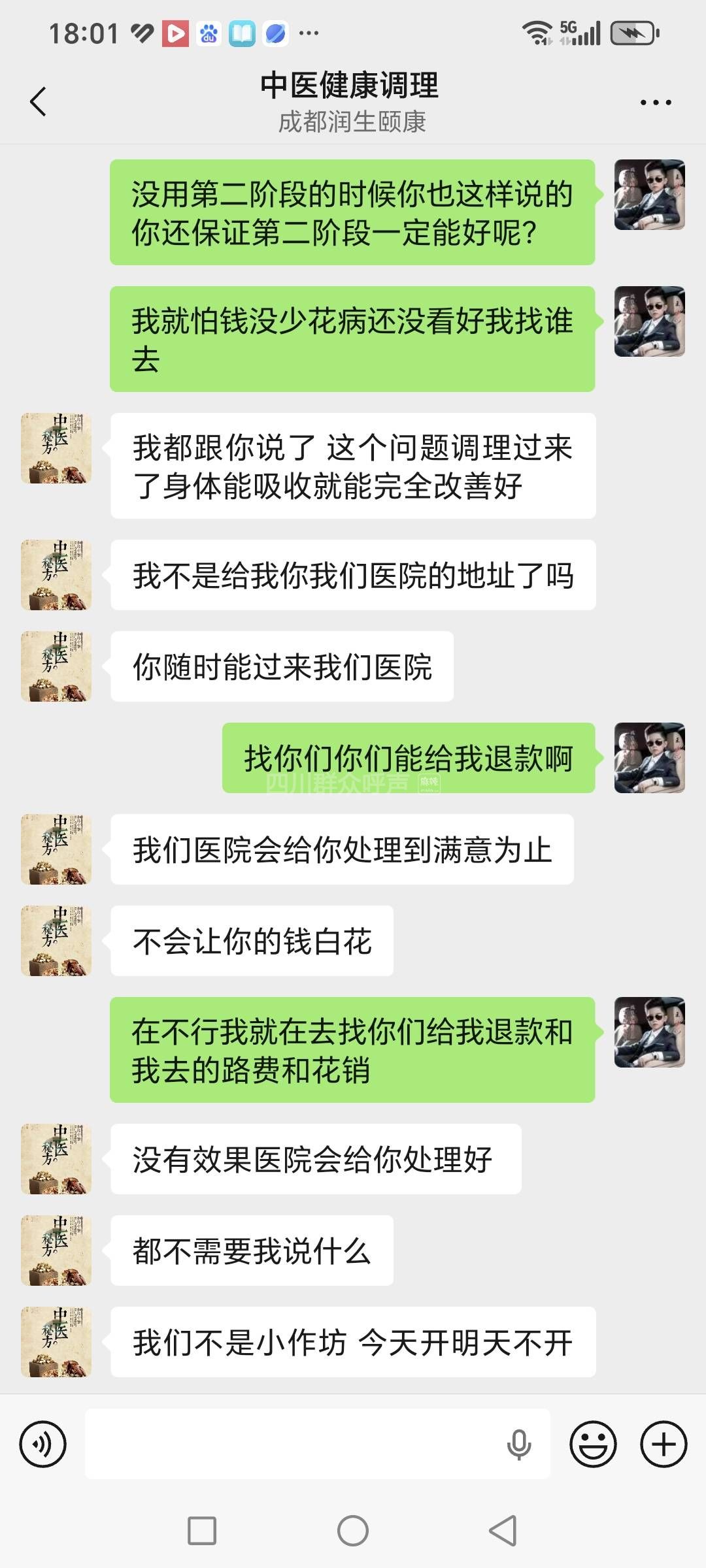Switch to voice message input
The image size is (706, 1568).
click(x=43, y=1445)
